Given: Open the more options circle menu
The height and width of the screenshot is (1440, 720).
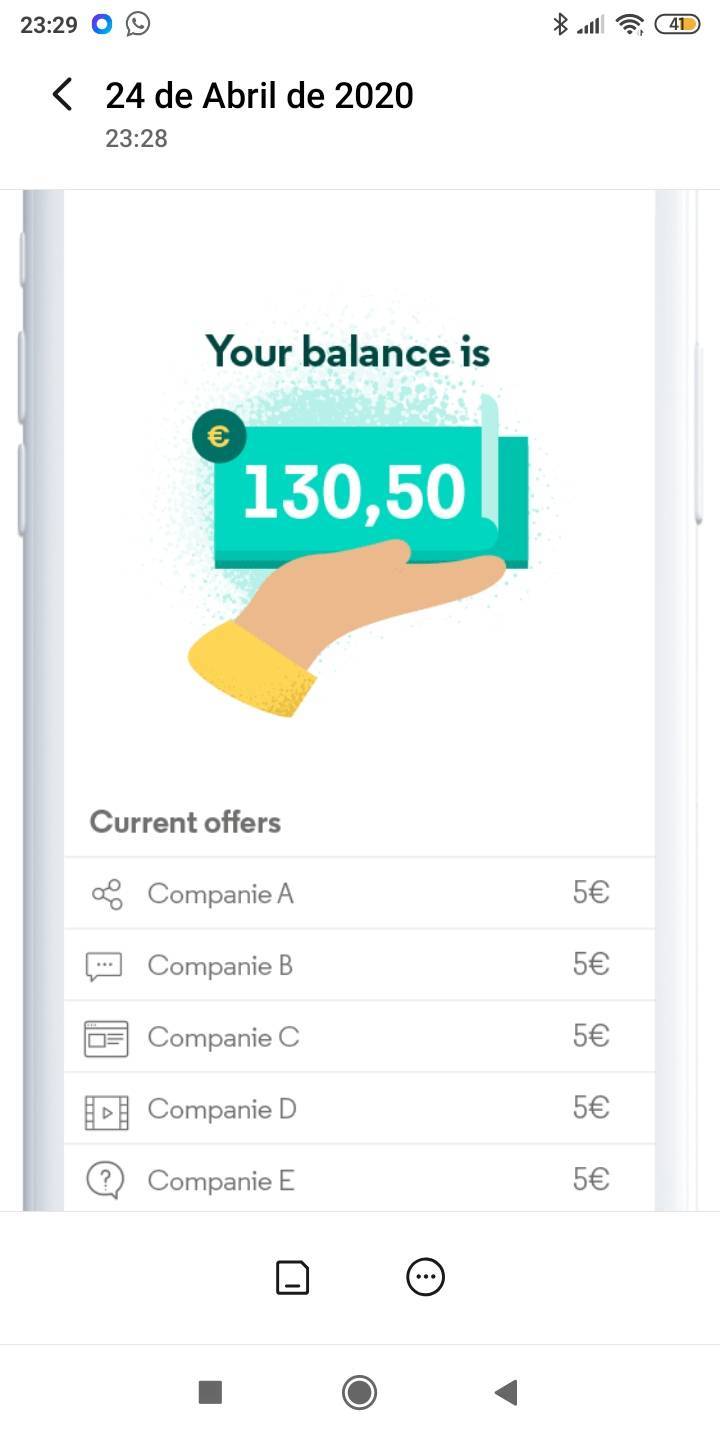Looking at the screenshot, I should point(425,1277).
